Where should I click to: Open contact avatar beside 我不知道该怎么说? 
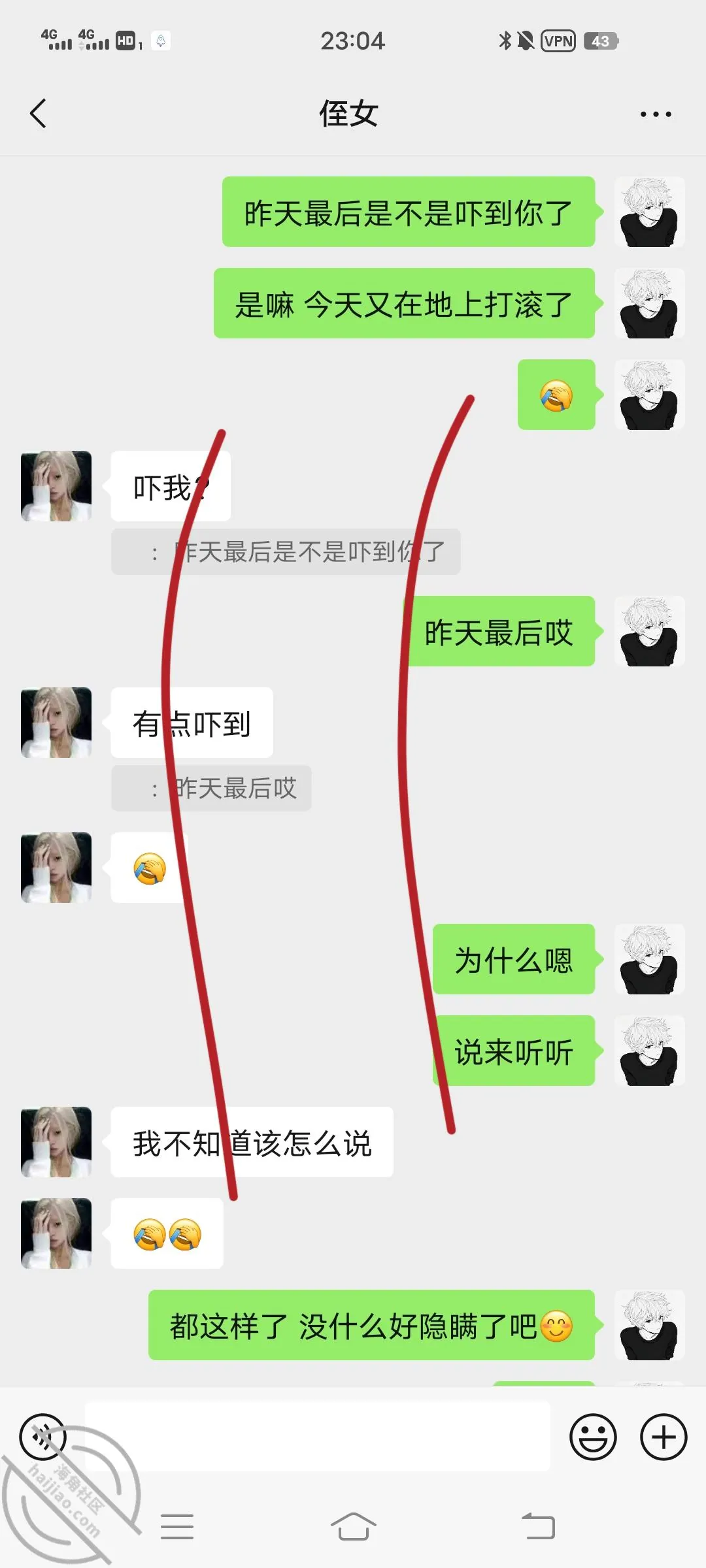click(56, 1142)
